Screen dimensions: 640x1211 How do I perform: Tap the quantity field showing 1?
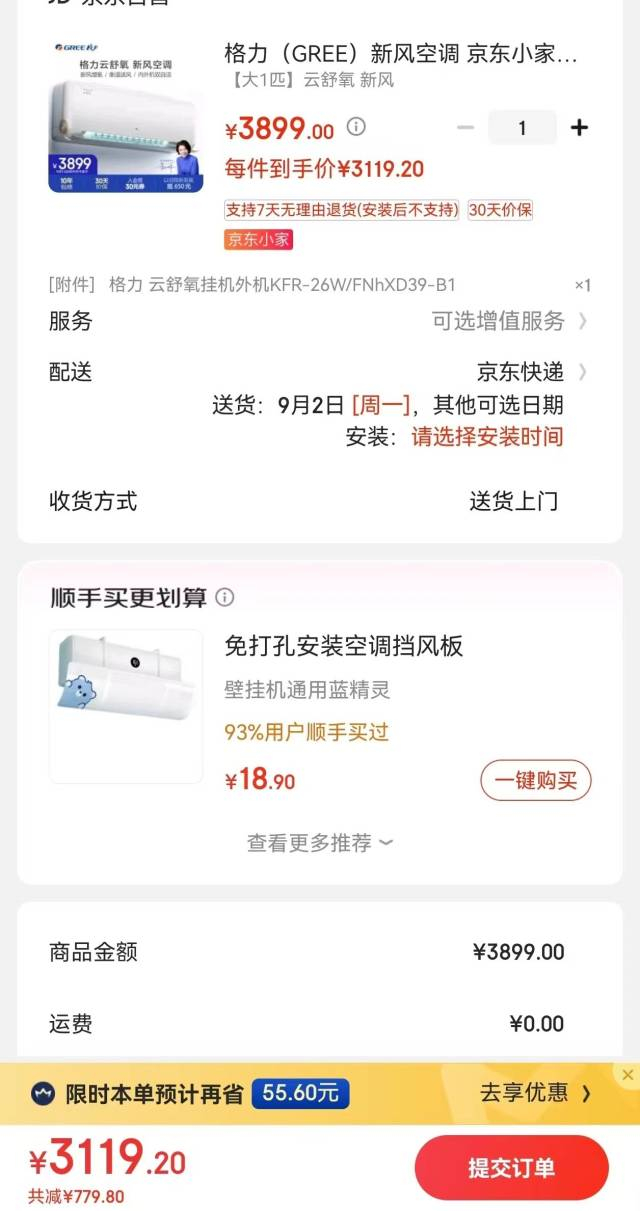pyautogui.click(x=522, y=128)
